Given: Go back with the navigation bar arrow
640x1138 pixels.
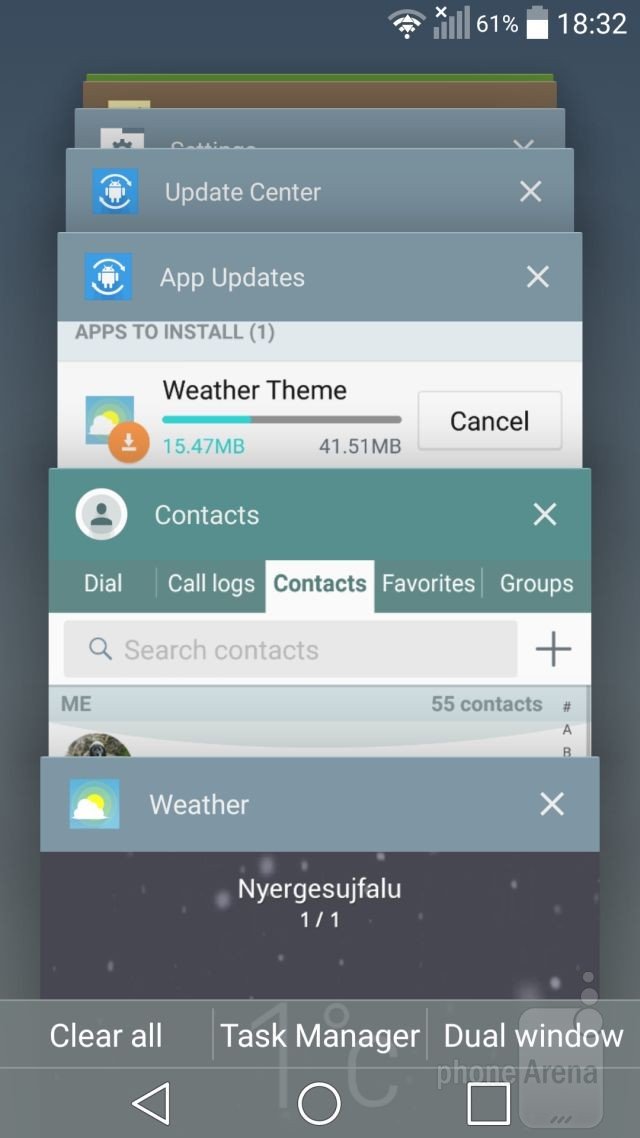Looking at the screenshot, I should coord(152,1104).
